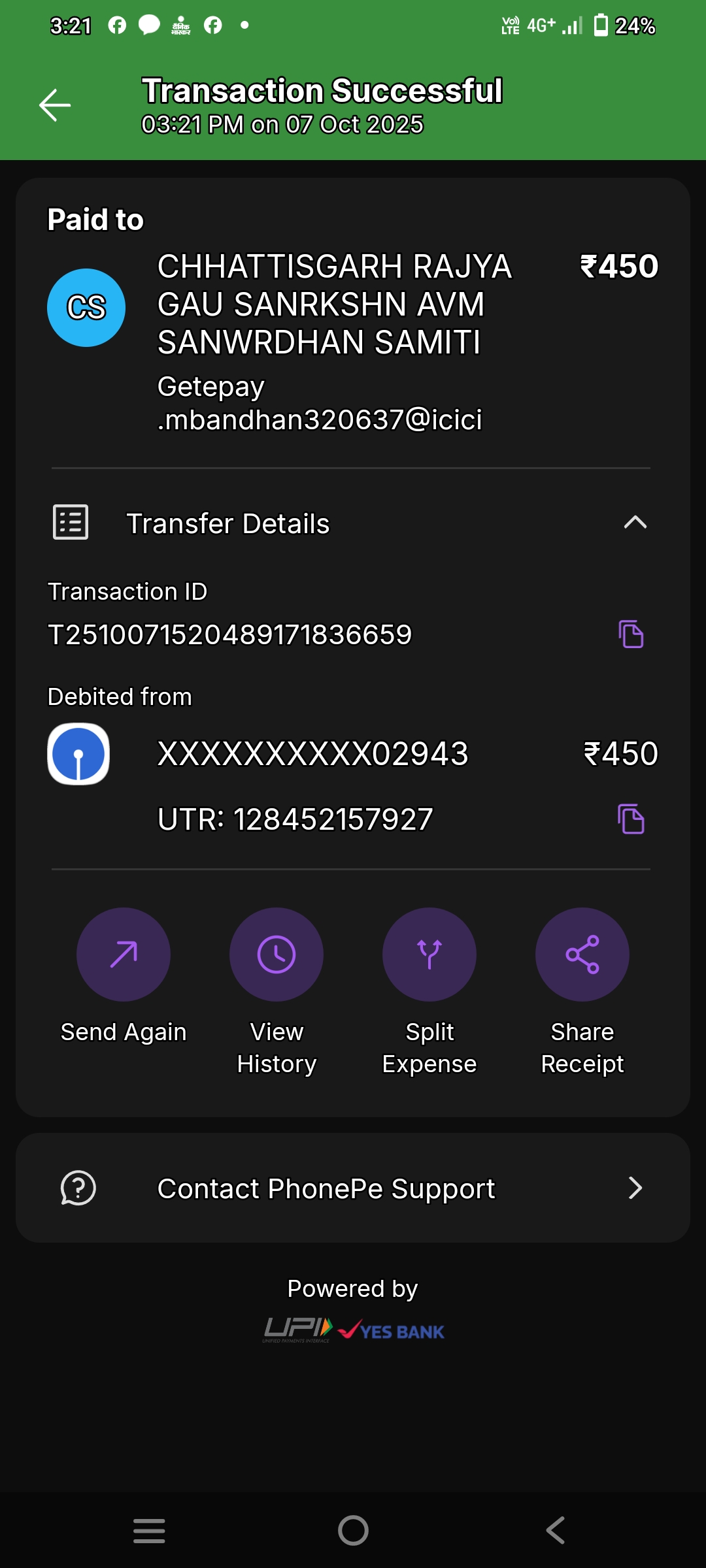Tap Send Again
This screenshot has height=1568, width=706.
[x=124, y=955]
